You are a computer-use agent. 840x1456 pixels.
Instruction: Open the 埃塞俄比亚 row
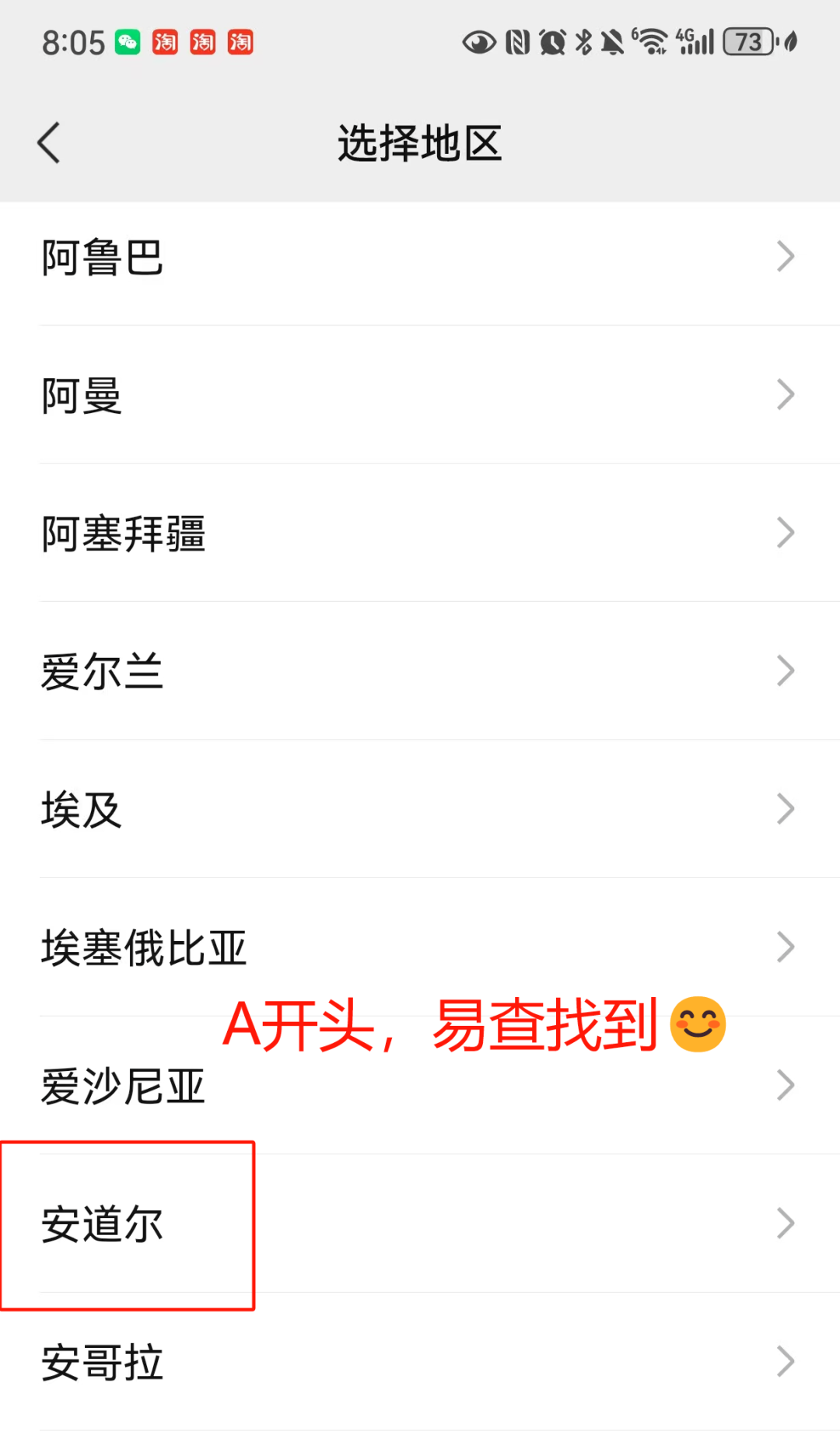tap(420, 947)
